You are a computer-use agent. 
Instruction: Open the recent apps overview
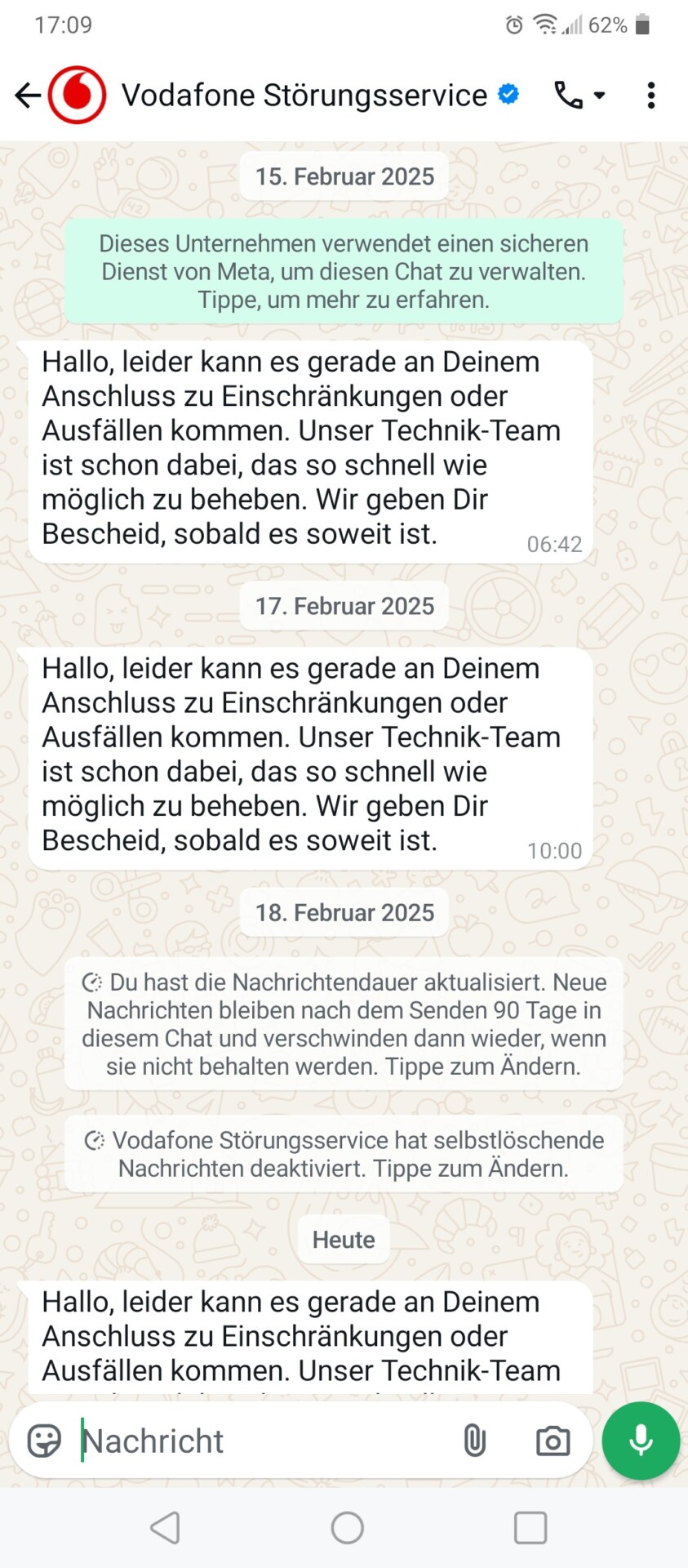point(530,1527)
